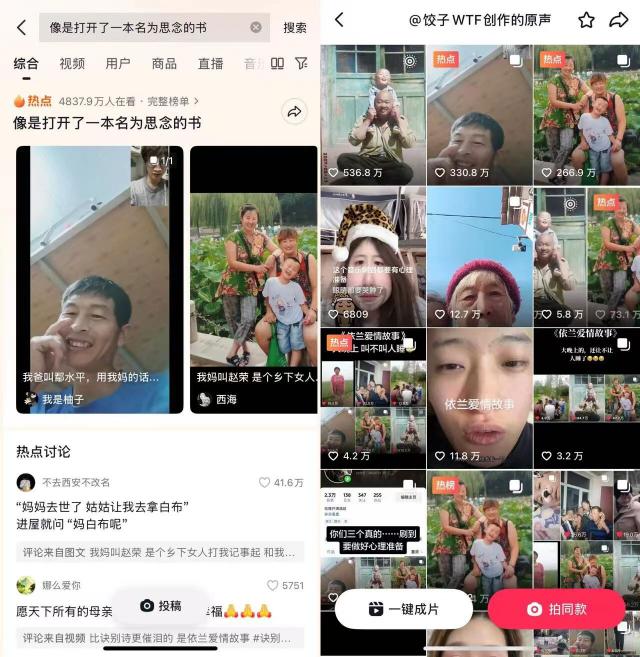Clear the search text with the X icon
640x657 pixels.
[256, 27]
